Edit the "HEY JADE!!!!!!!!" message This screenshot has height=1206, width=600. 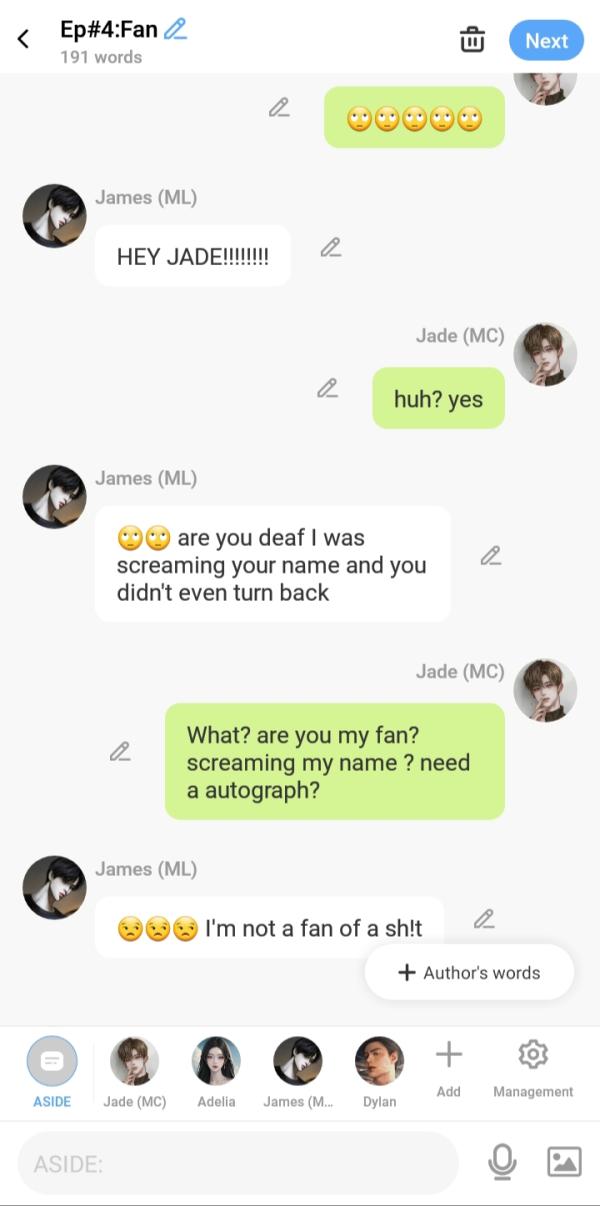click(x=330, y=248)
